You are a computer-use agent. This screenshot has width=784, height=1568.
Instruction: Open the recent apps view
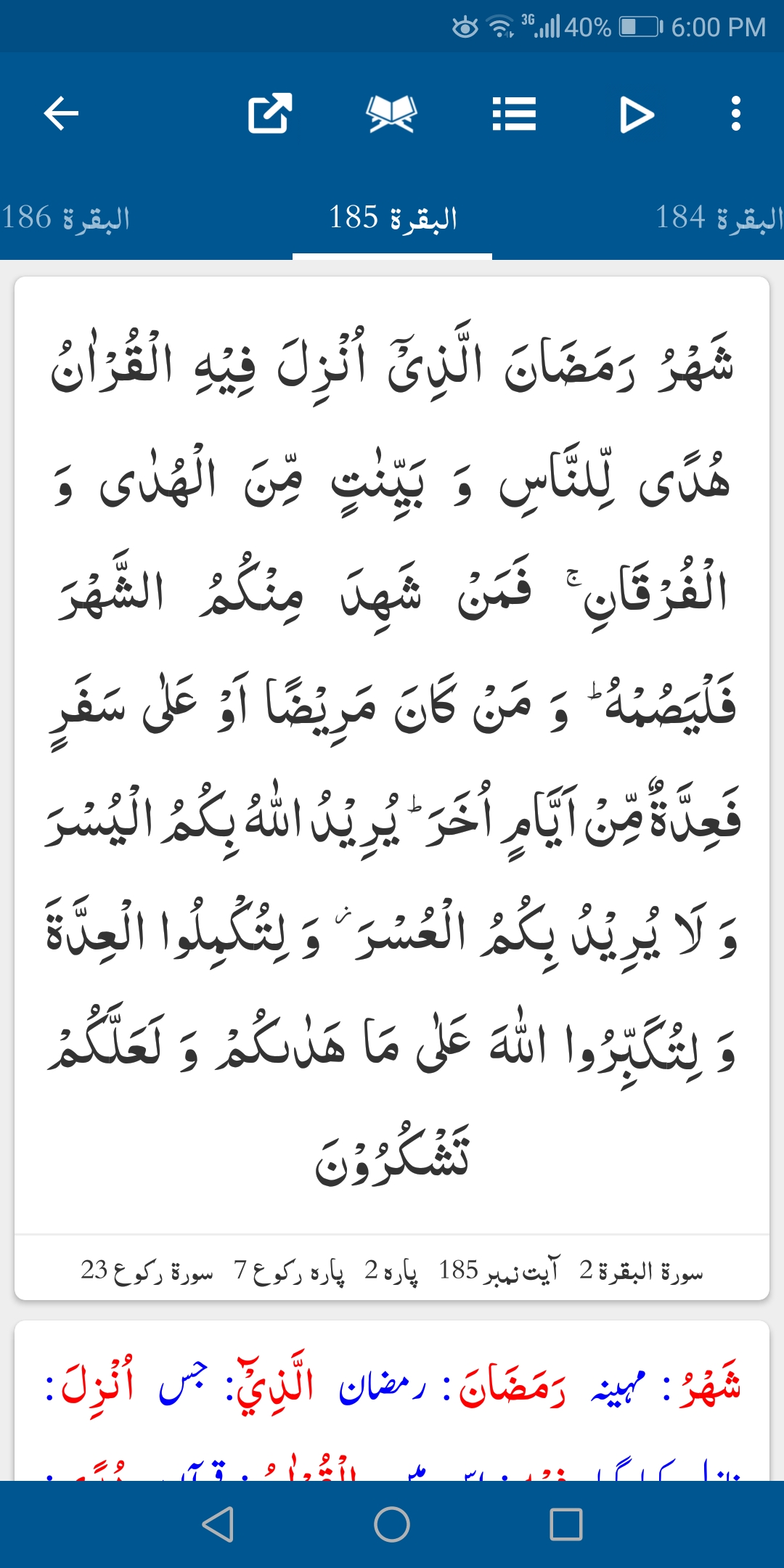566,1524
